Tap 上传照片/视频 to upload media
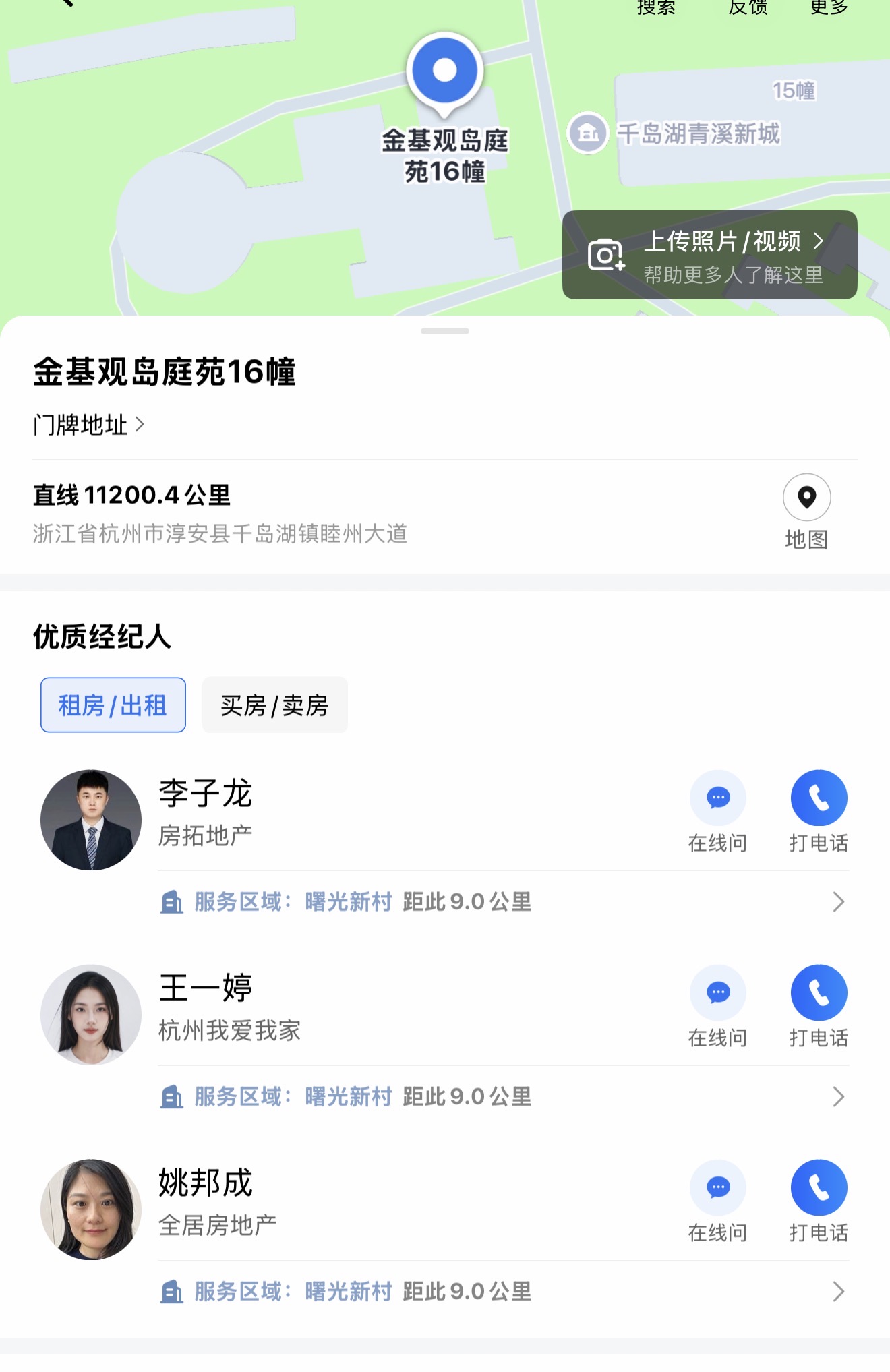The height and width of the screenshot is (1372, 890). (x=709, y=255)
